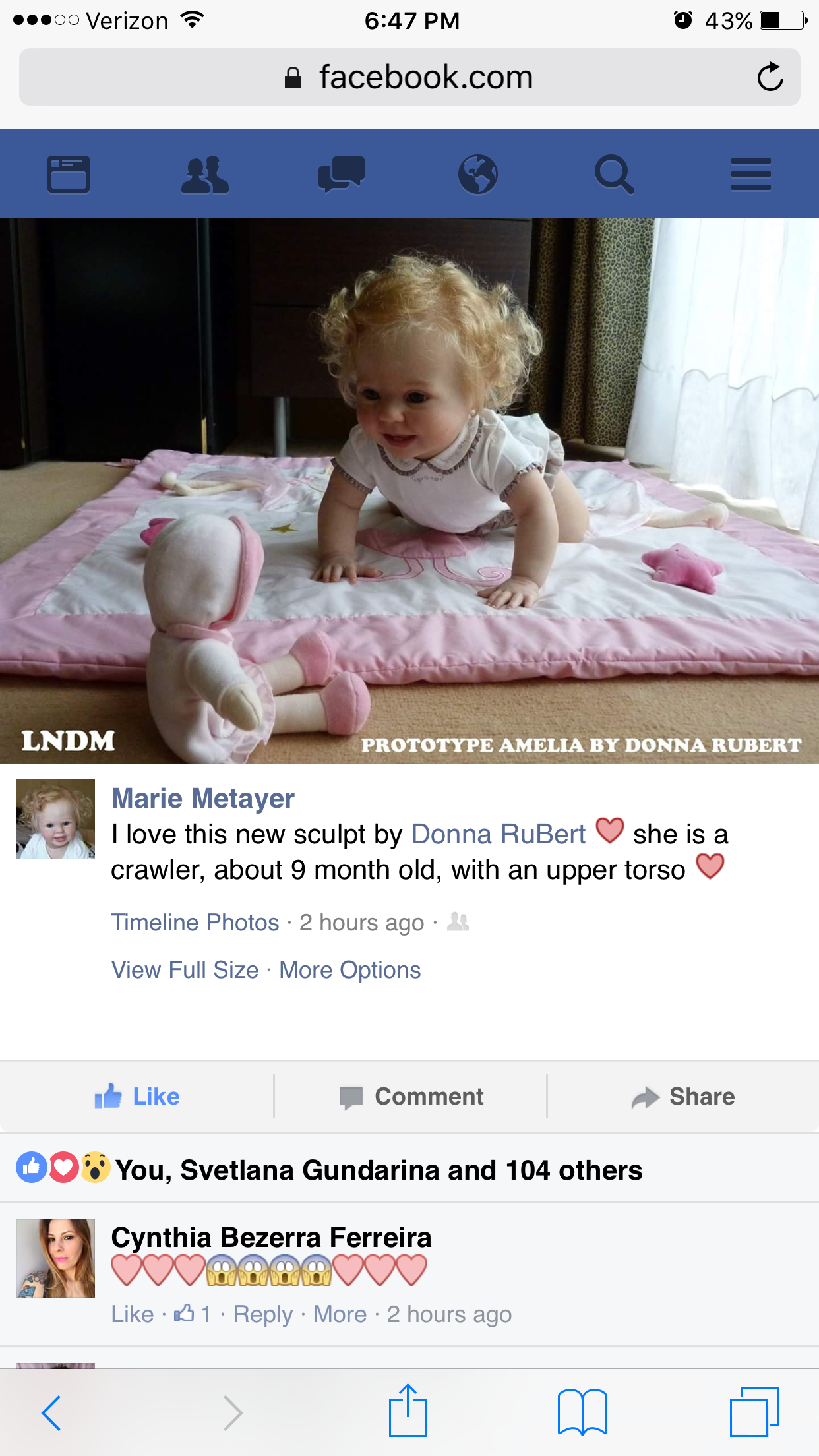Screen dimensions: 819x1456
Task: View the photo full size
Action: point(185,970)
